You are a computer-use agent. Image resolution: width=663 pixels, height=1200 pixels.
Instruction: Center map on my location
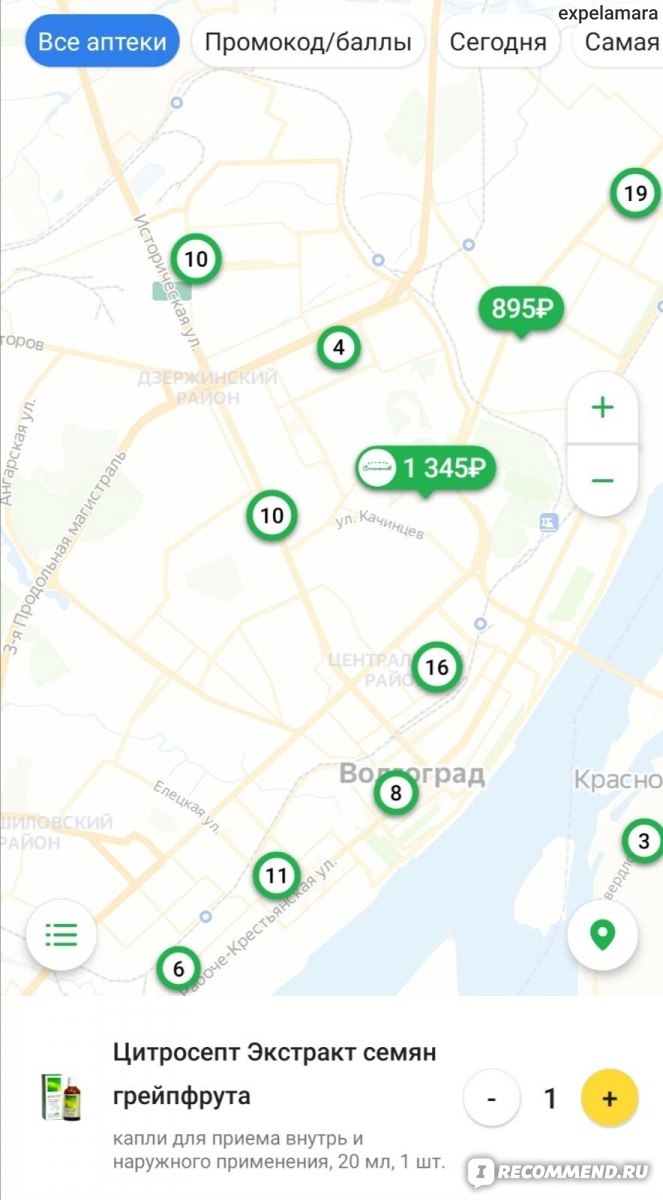click(x=602, y=935)
